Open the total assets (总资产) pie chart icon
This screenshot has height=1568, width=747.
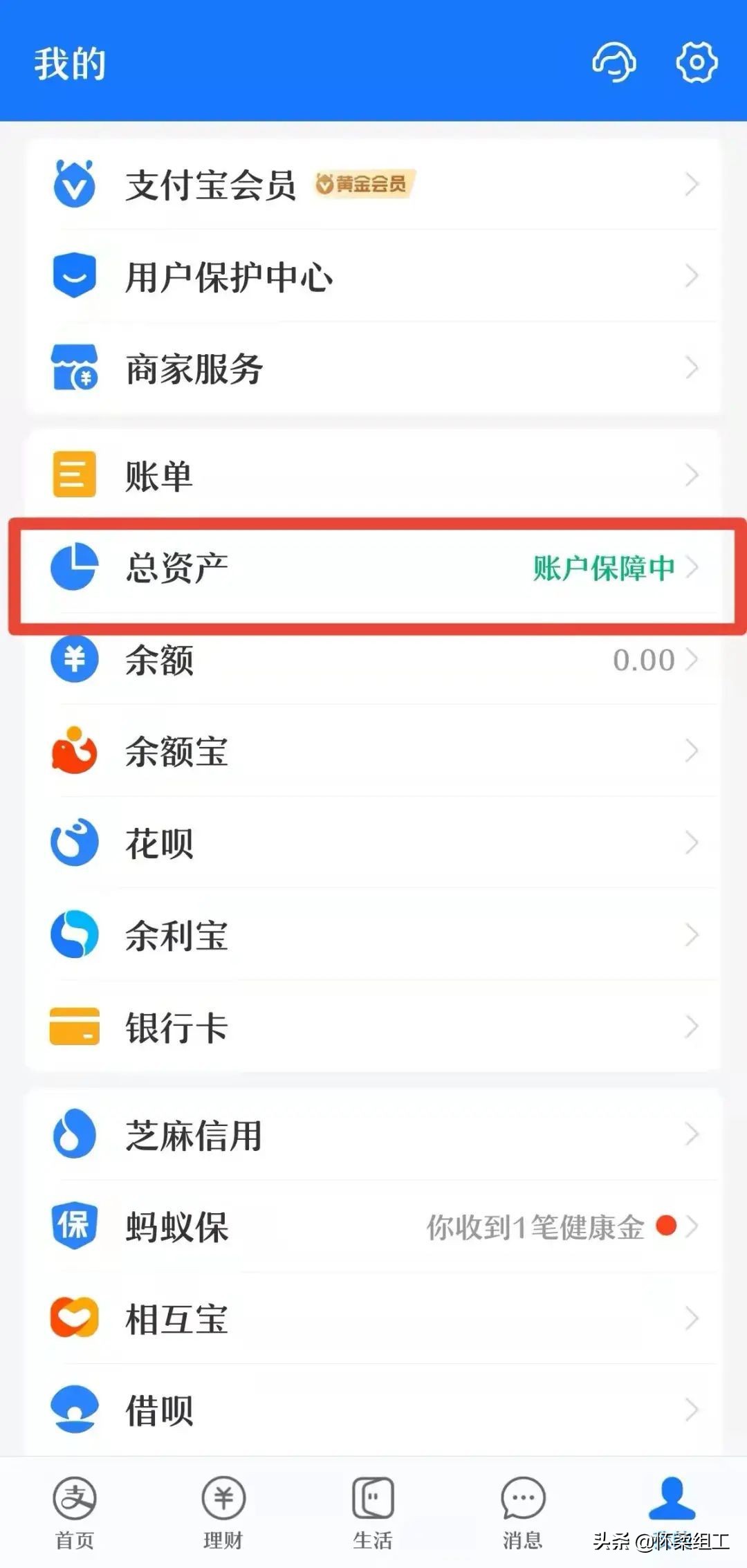[74, 567]
